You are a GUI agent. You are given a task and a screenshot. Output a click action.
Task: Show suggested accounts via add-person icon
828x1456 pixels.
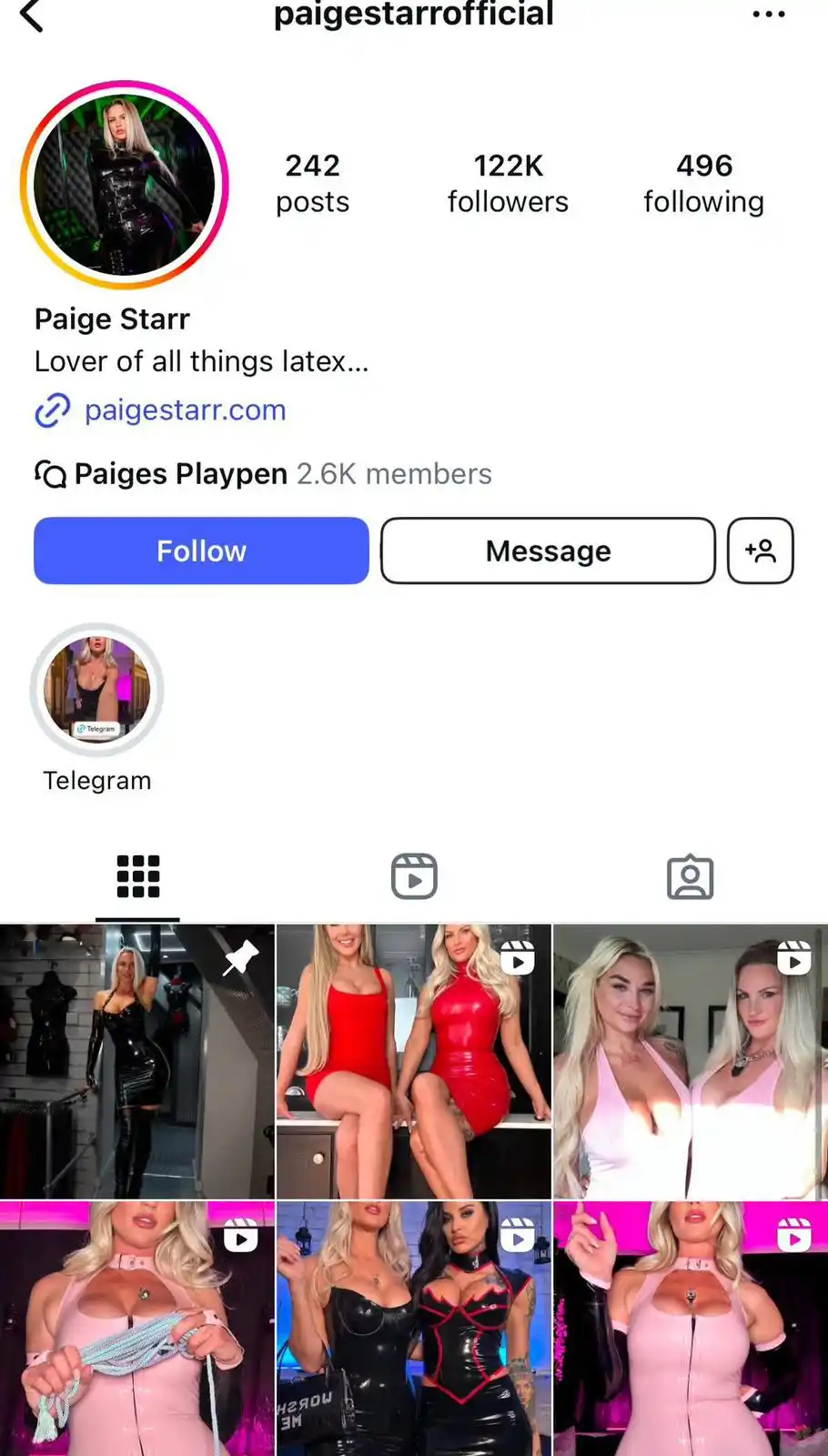click(761, 551)
